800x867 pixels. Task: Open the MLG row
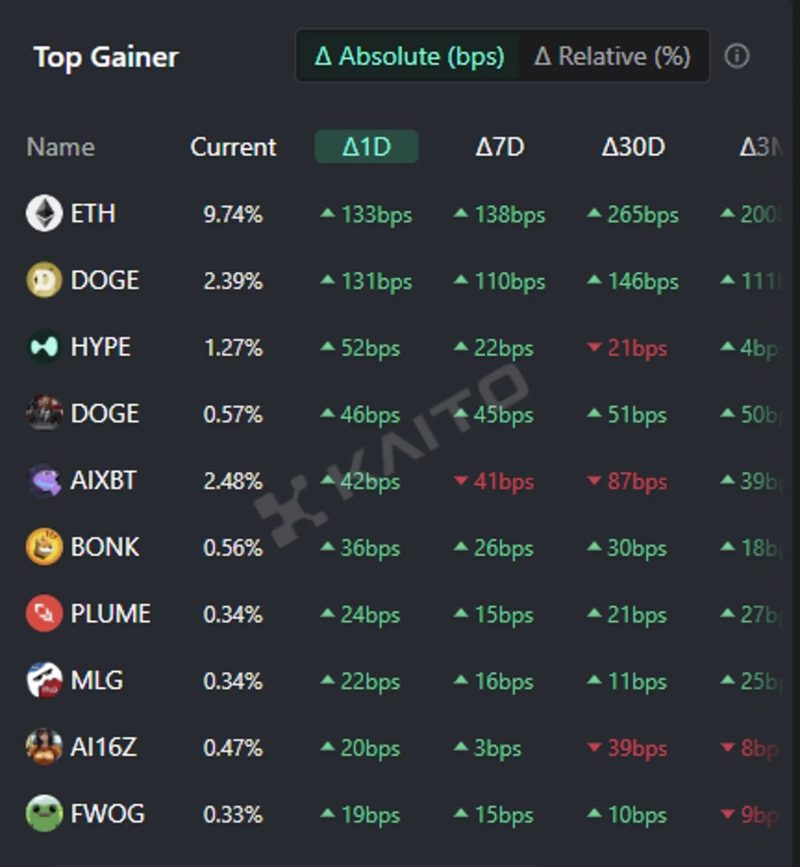tap(97, 681)
